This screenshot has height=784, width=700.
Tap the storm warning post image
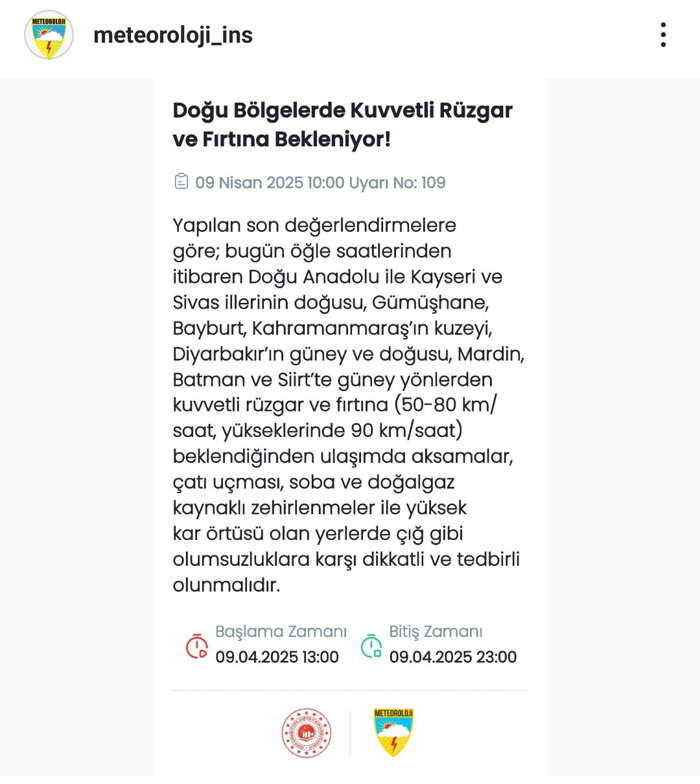click(x=350, y=420)
